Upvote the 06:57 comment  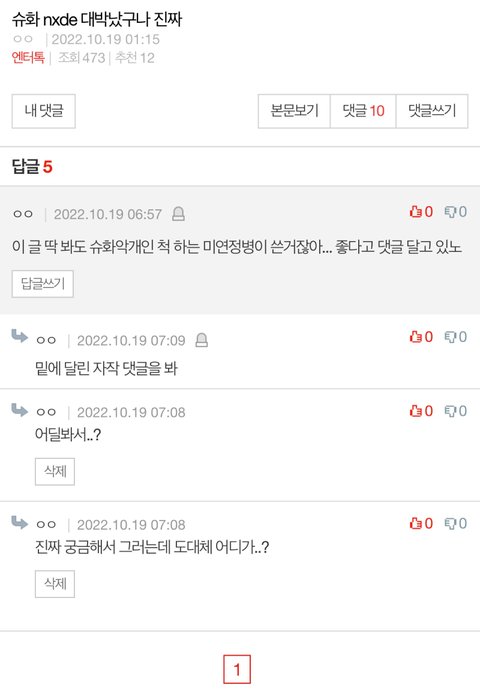click(421, 212)
